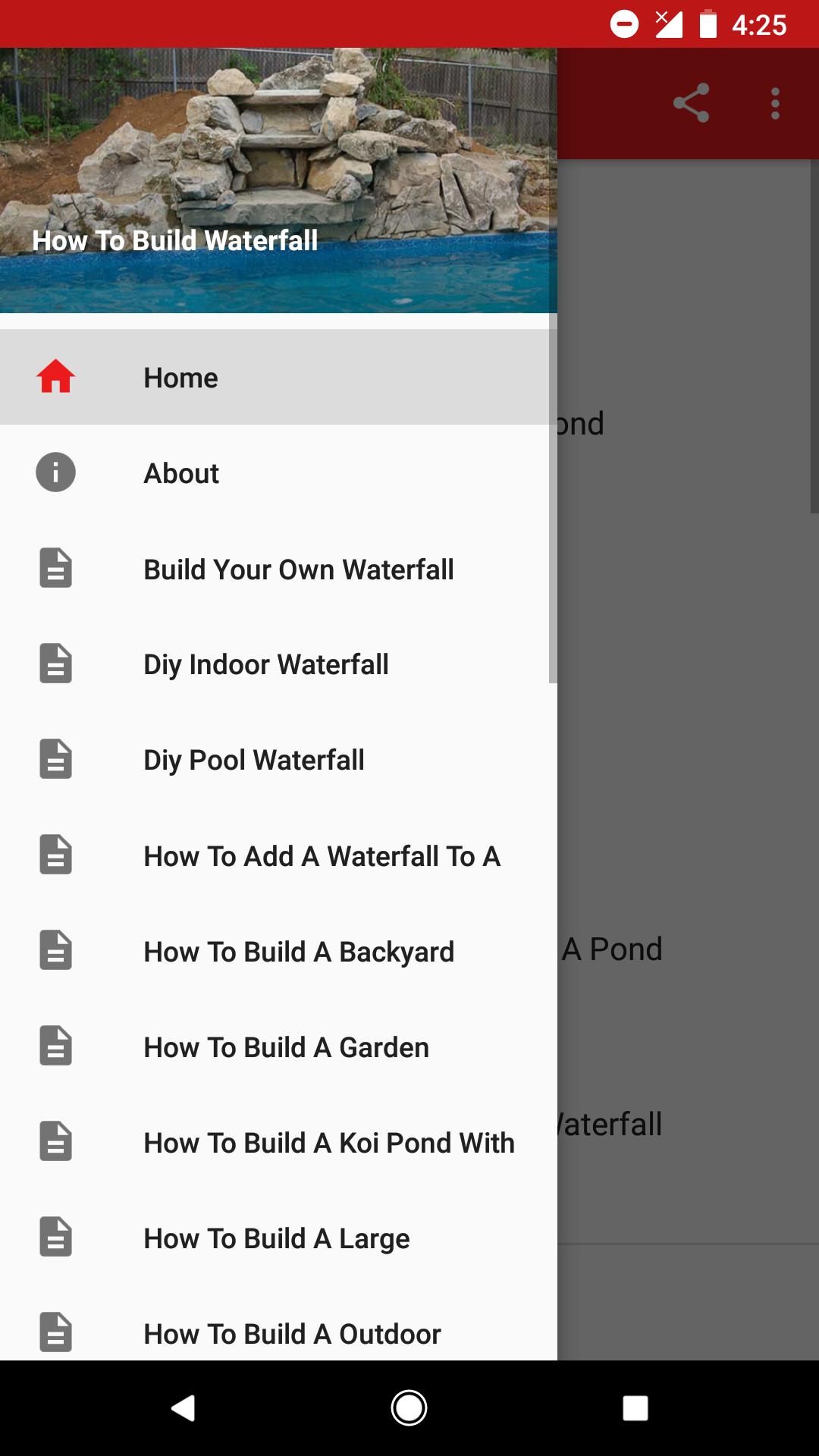Click the document icon beside Diy Indoor Waterfall
The image size is (819, 1456).
(x=55, y=664)
